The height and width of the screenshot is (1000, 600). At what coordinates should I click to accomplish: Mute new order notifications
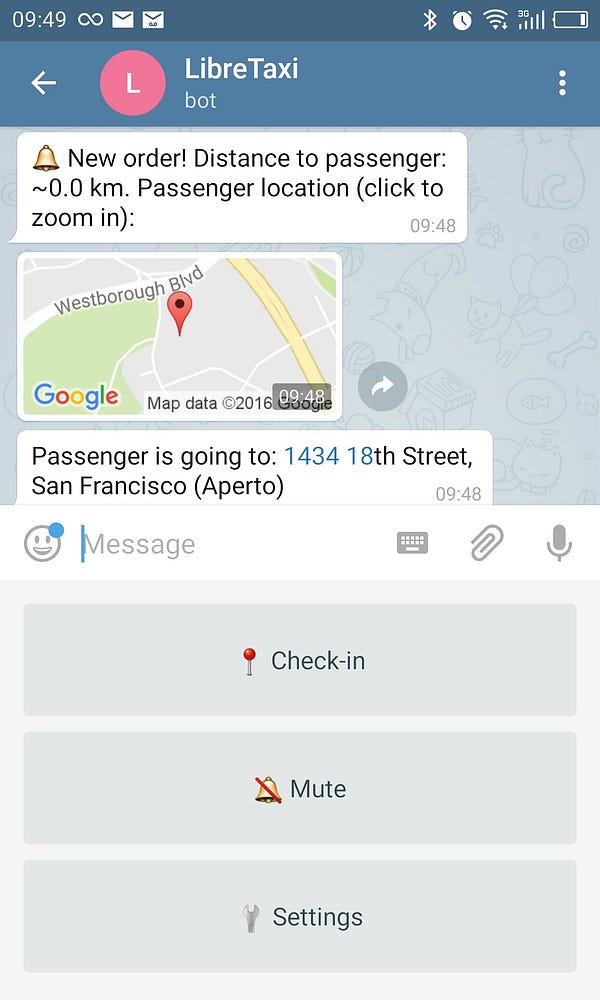(300, 788)
